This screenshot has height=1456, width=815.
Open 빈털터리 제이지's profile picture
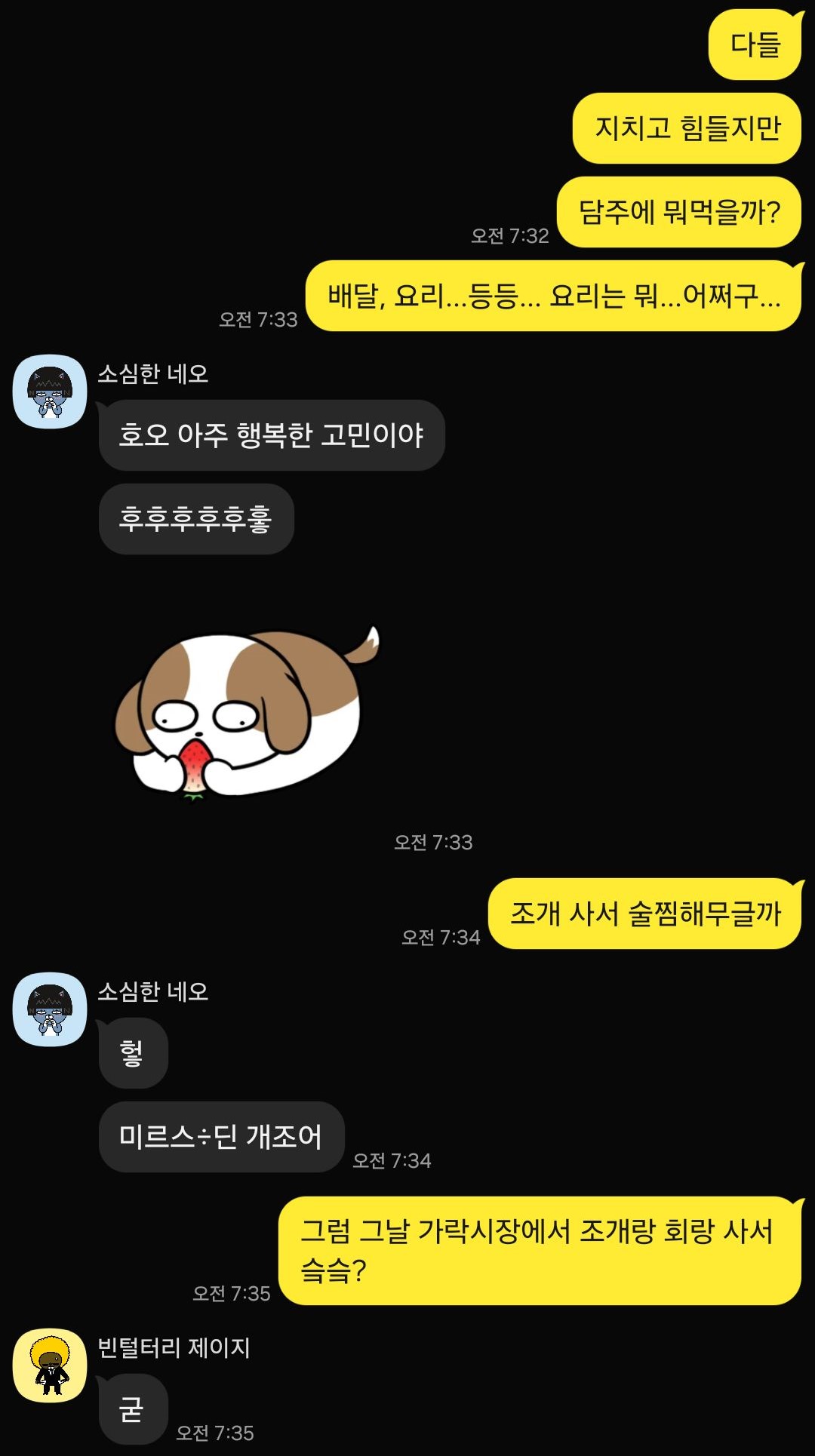coord(50,1365)
